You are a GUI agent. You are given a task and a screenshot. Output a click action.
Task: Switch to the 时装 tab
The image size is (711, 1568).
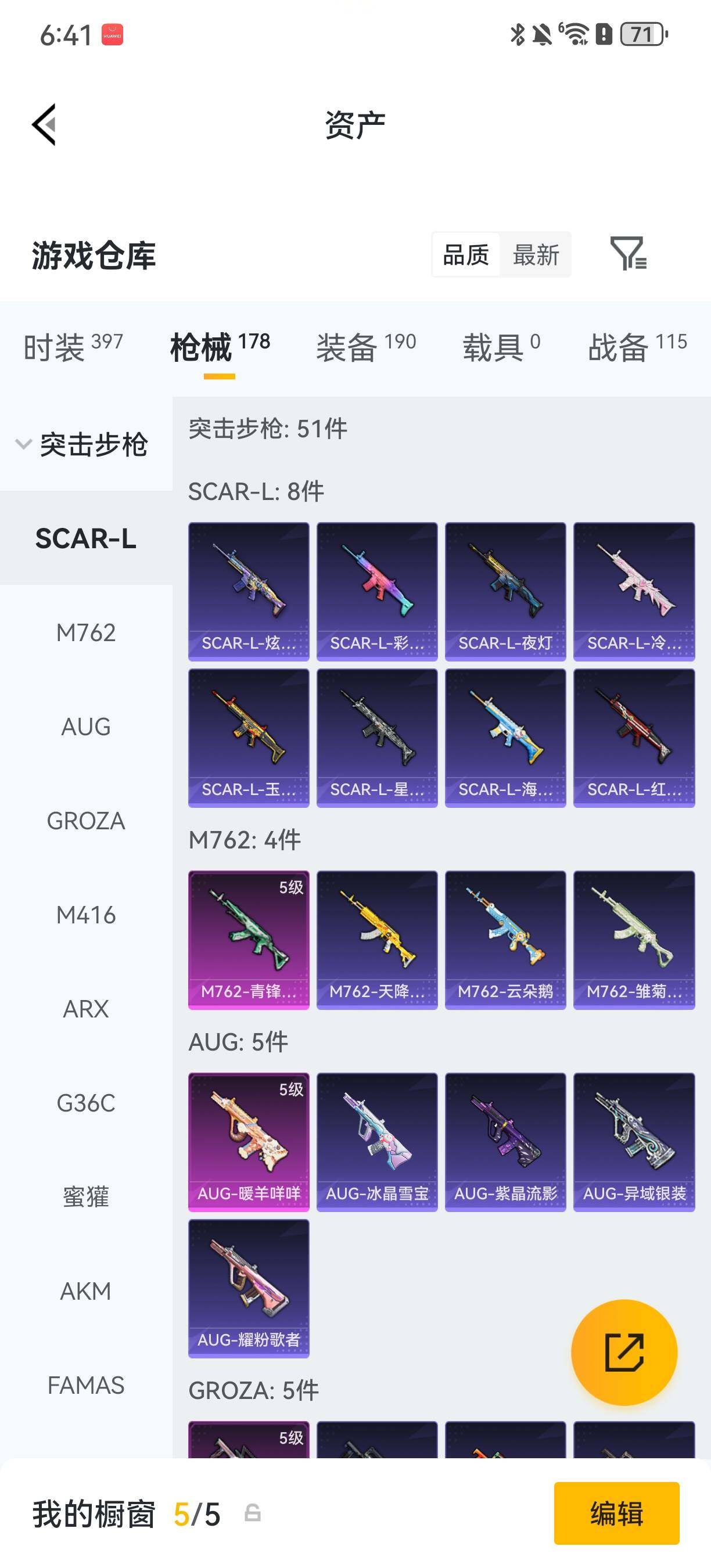click(x=73, y=347)
